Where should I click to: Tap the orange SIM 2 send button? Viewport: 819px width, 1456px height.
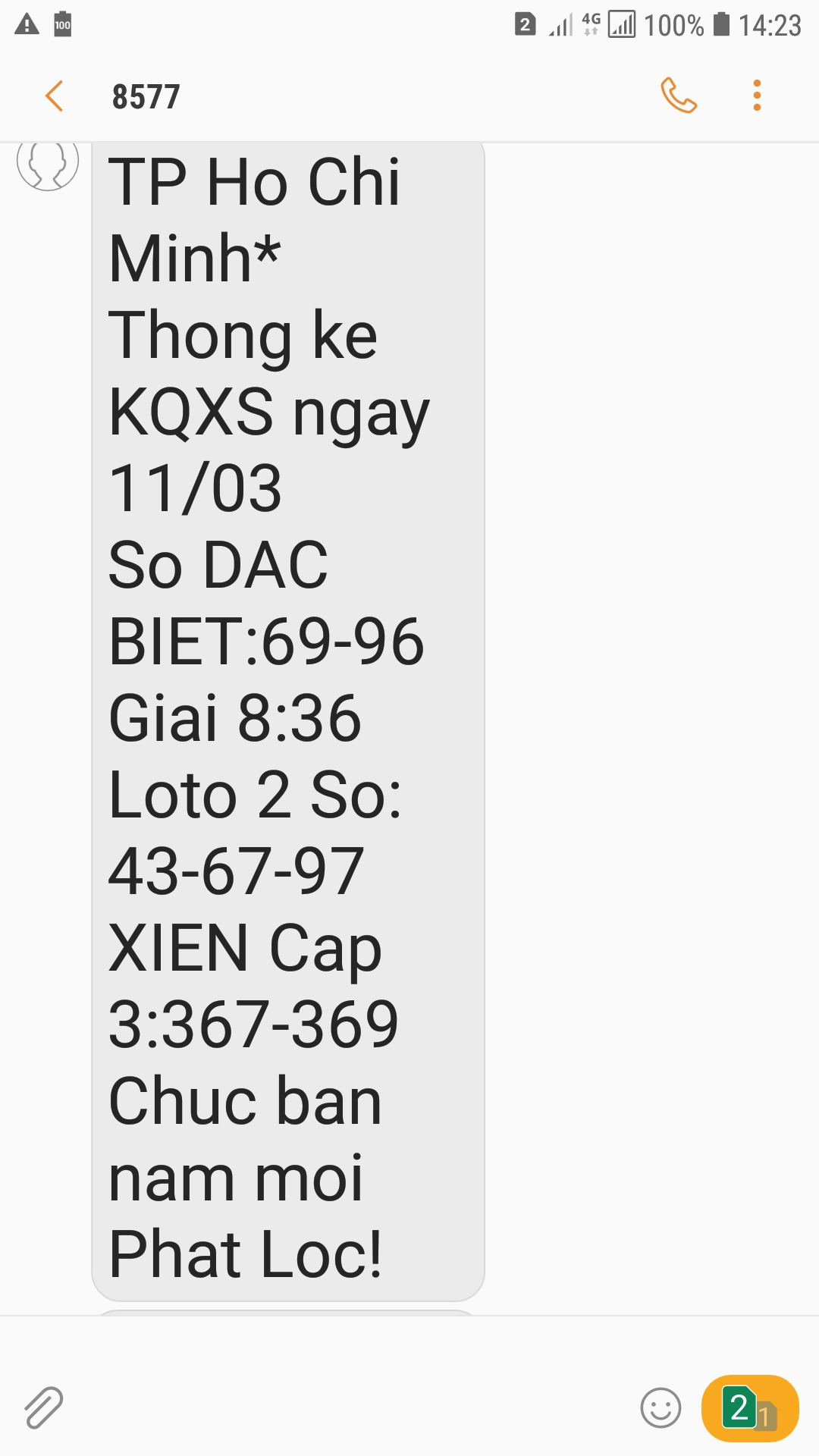coord(750,1408)
